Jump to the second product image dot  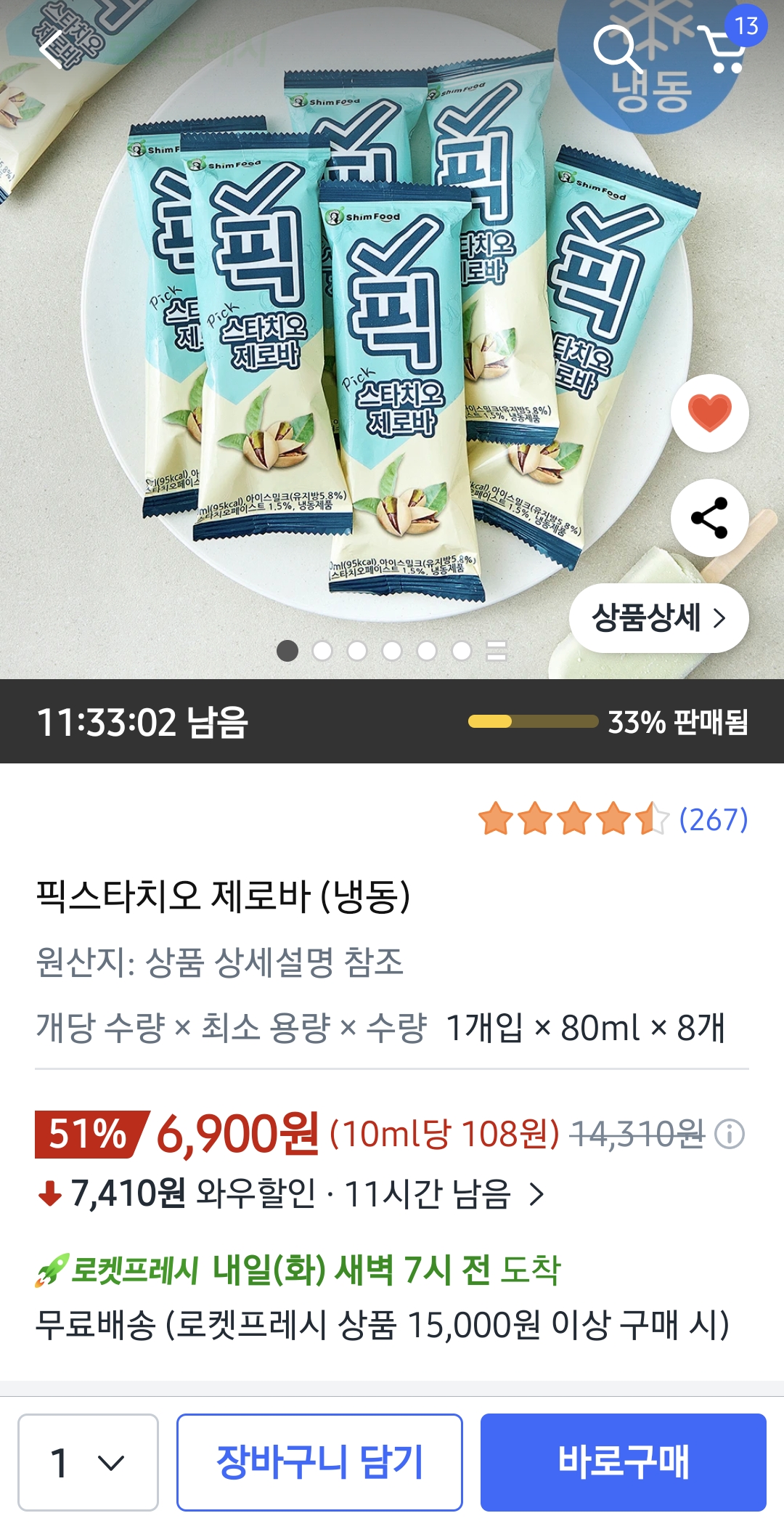click(x=322, y=651)
